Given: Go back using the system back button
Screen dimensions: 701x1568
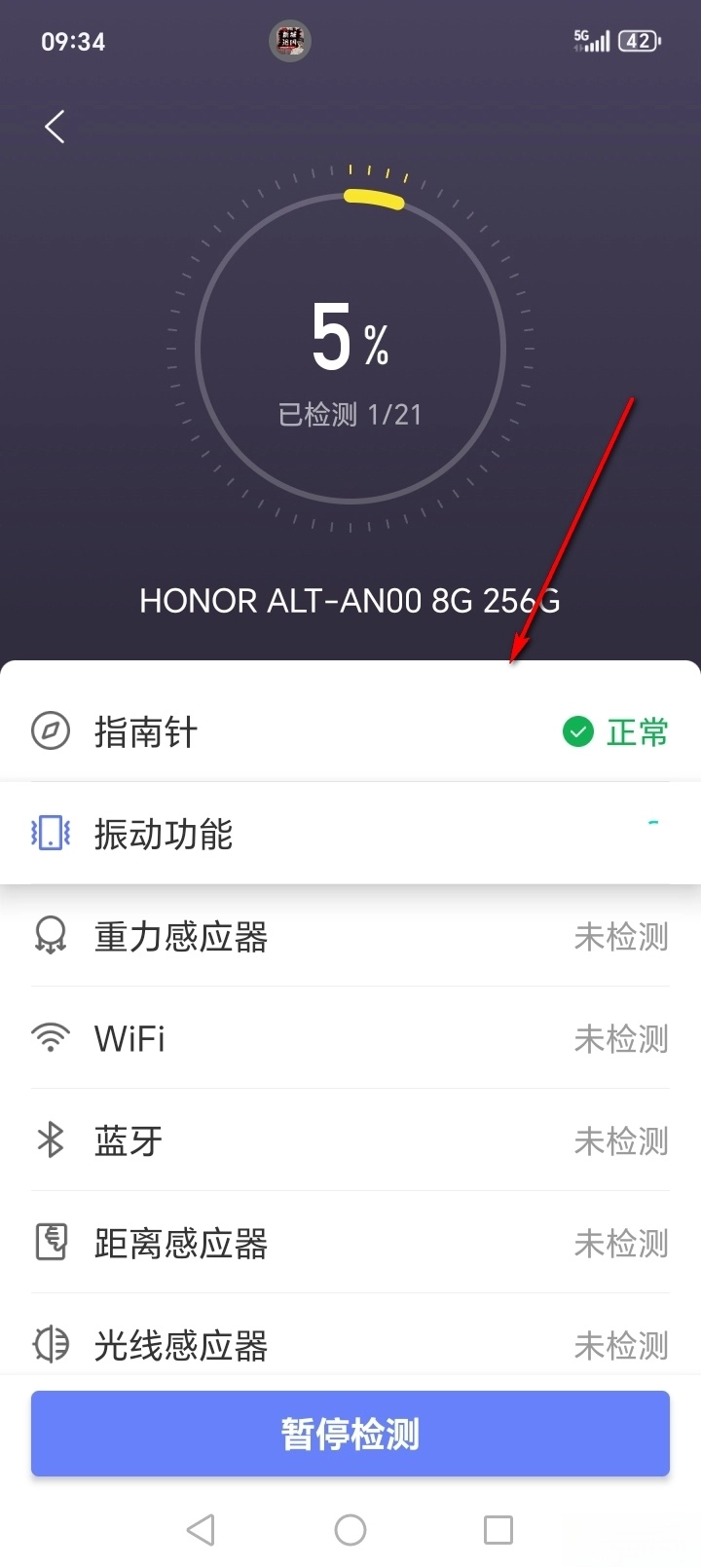Looking at the screenshot, I should (x=201, y=1529).
